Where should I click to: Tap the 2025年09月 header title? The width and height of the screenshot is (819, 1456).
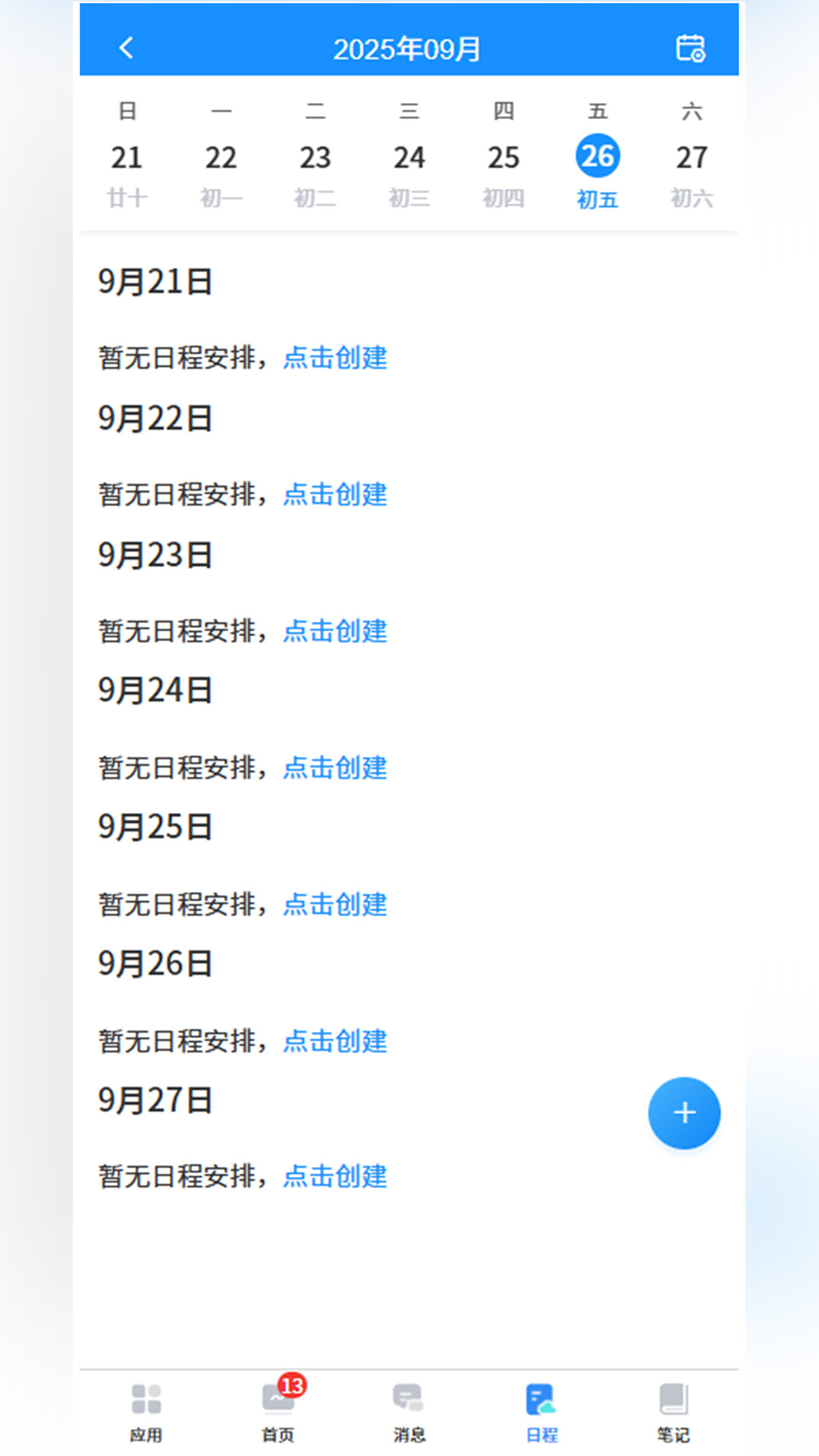click(409, 48)
